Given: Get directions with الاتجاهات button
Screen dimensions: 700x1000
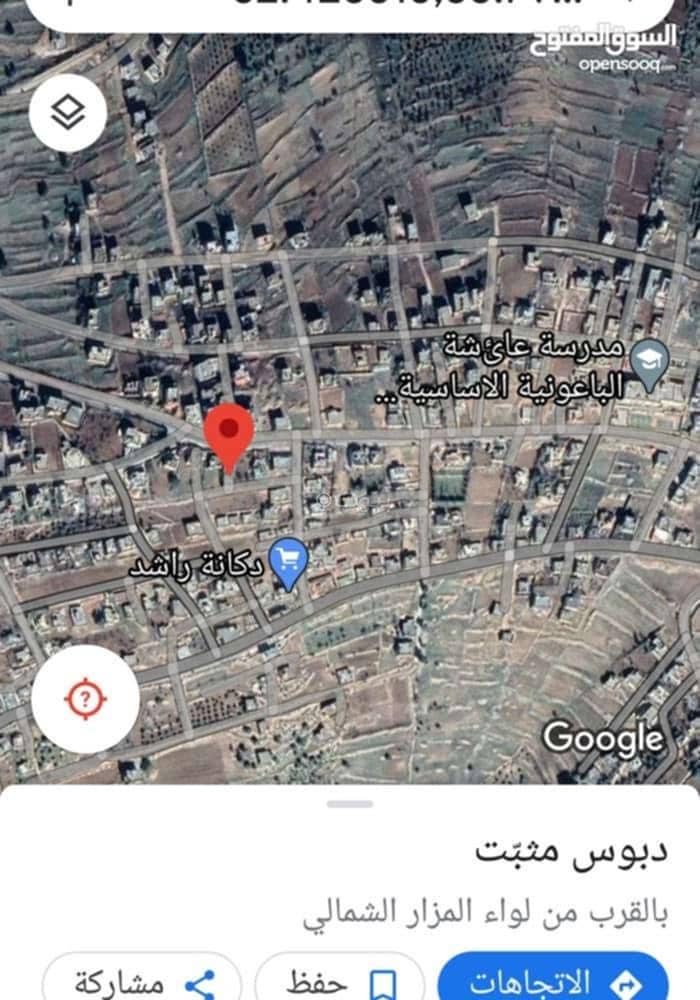Looking at the screenshot, I should click(x=553, y=981).
